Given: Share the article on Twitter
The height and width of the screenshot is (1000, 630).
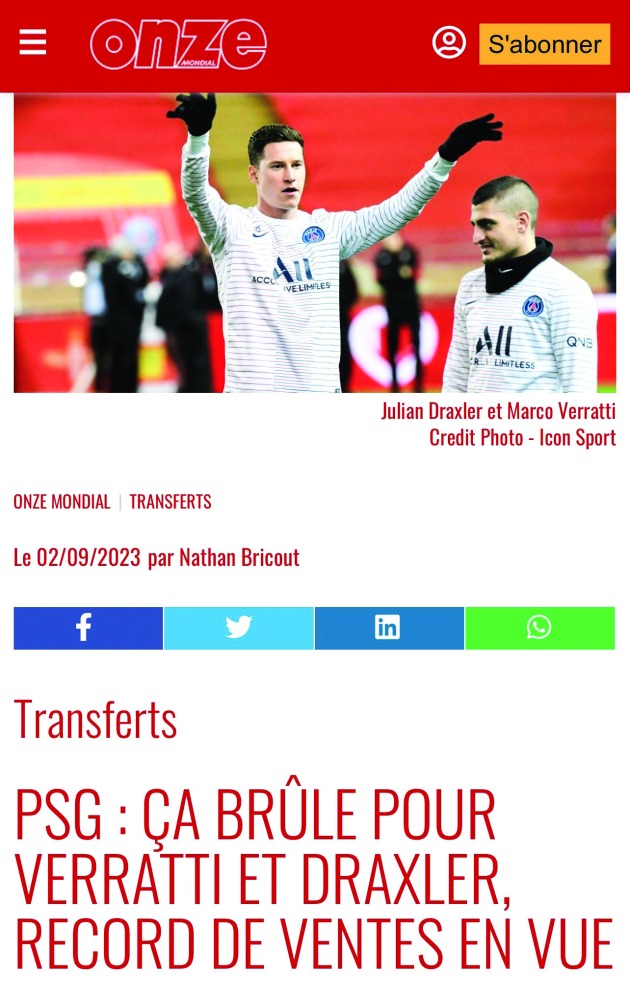Looking at the screenshot, I should pos(239,628).
